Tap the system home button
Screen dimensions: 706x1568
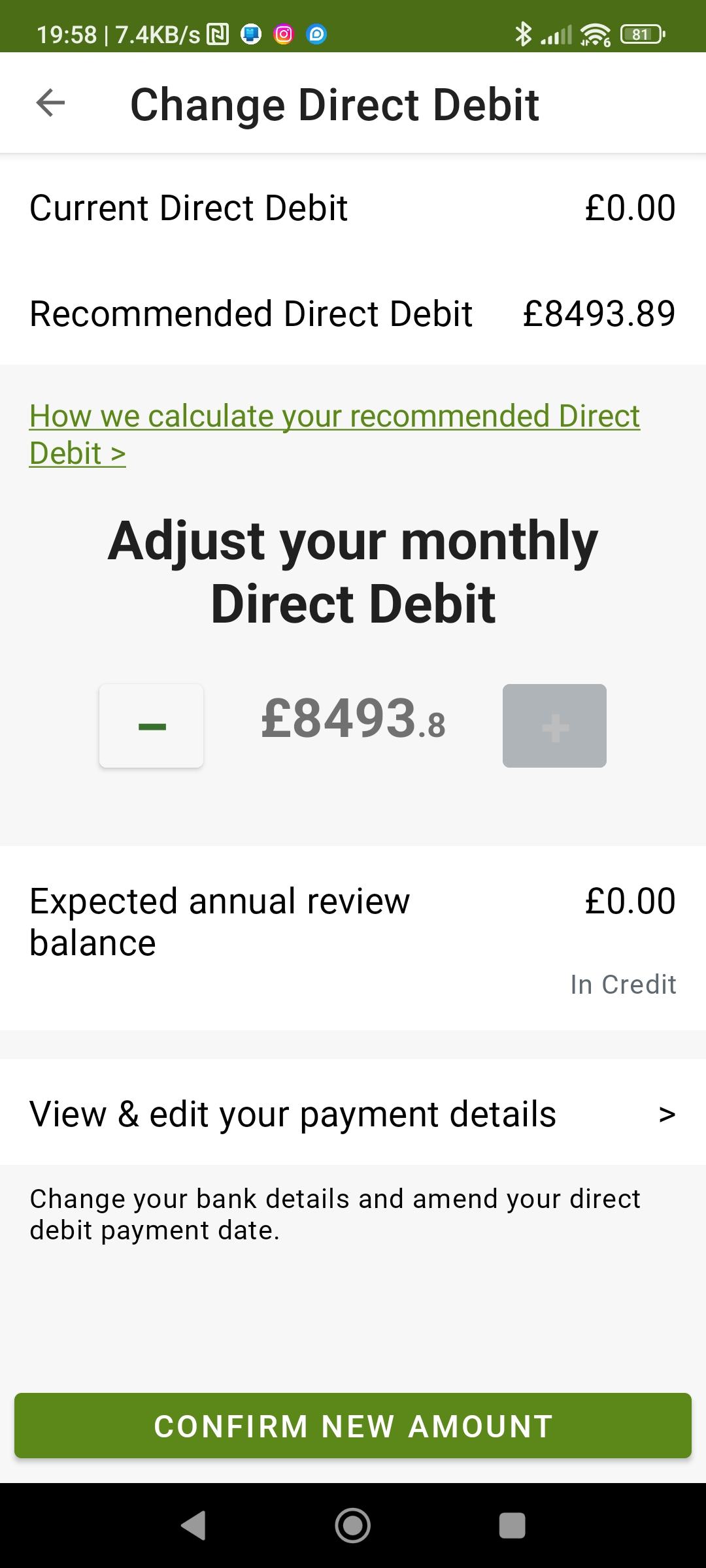click(x=353, y=1526)
